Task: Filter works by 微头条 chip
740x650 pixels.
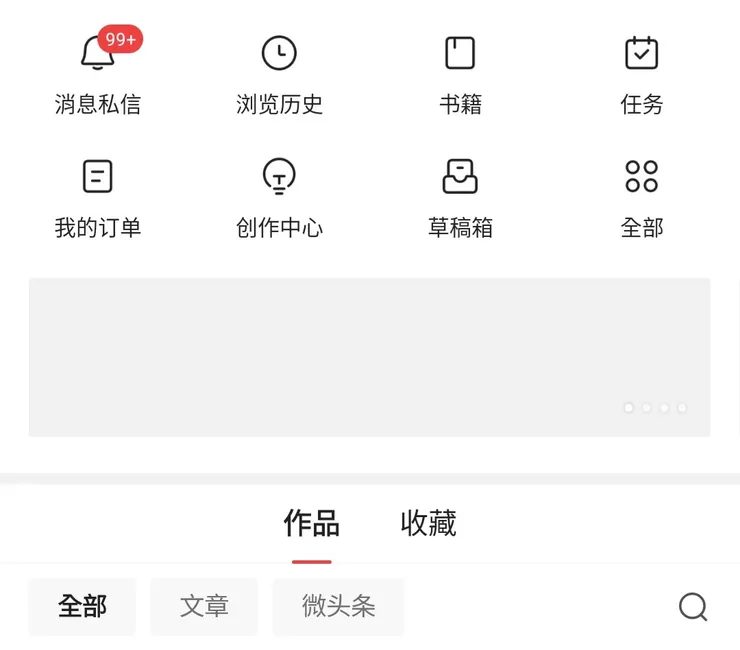Action: click(x=338, y=606)
